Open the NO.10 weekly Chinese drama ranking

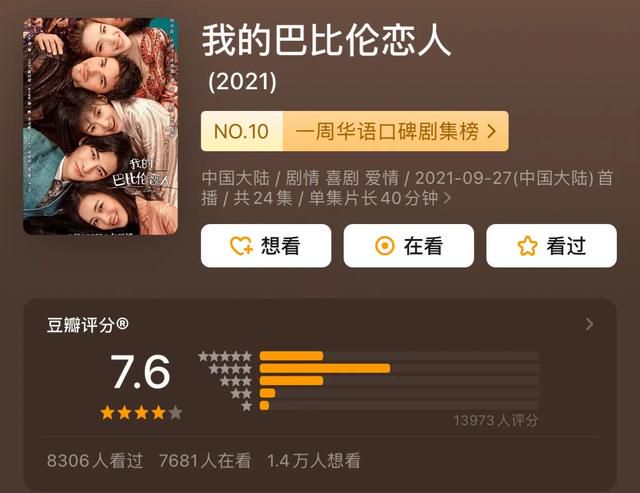tap(355, 131)
